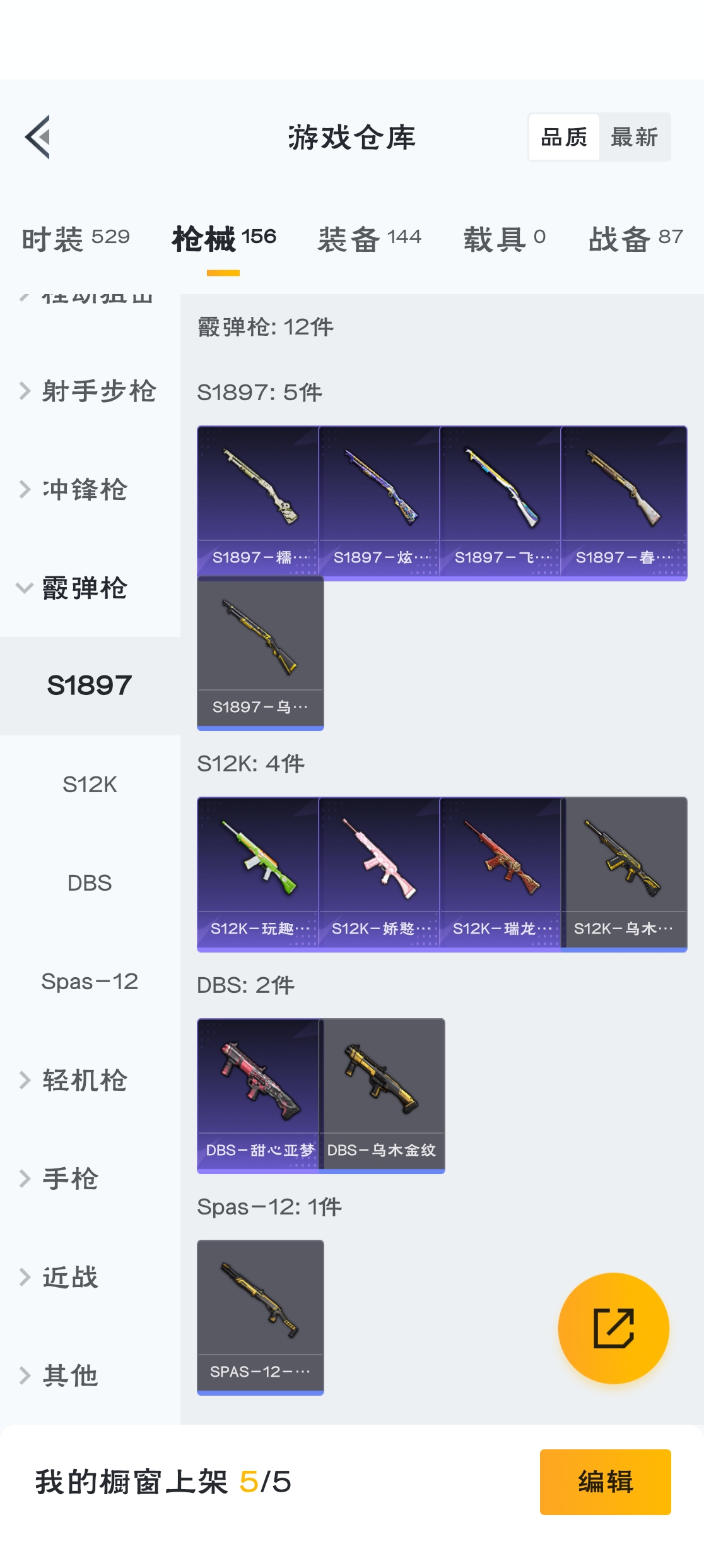Switch to the 时装 tab
The height and width of the screenshot is (1568, 704).
tap(76, 239)
